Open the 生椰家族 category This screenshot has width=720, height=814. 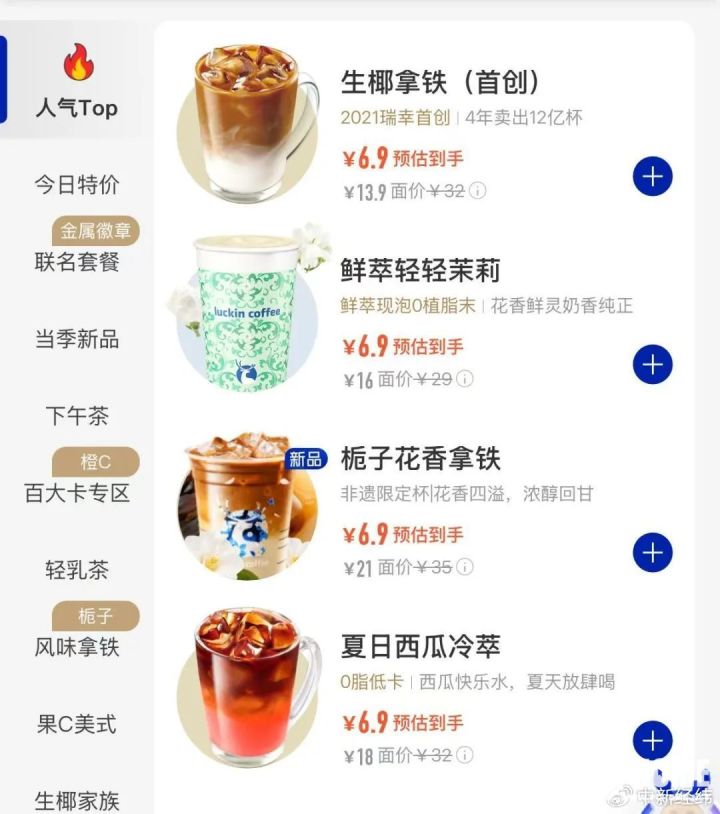(x=77, y=801)
